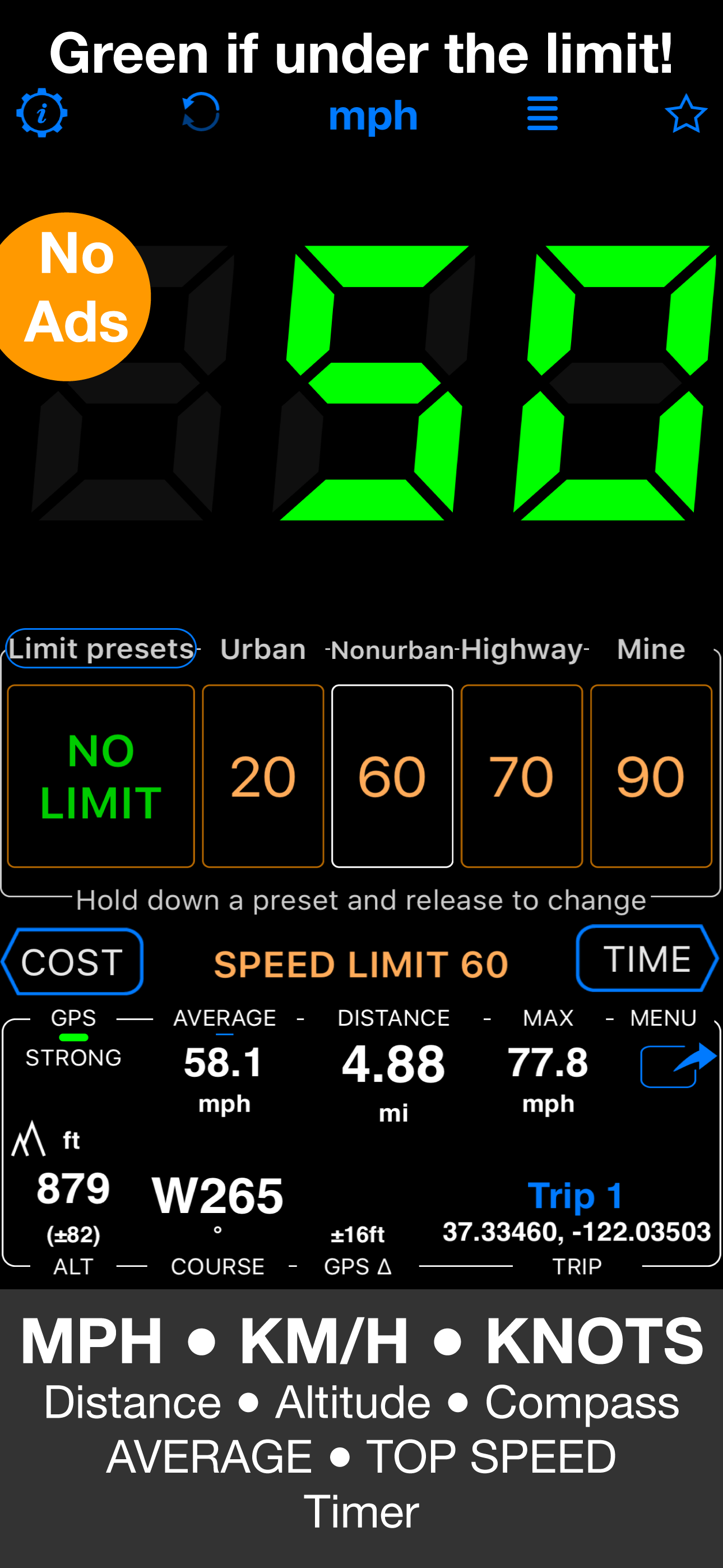
Task: Open the COST panel
Action: pos(73,962)
